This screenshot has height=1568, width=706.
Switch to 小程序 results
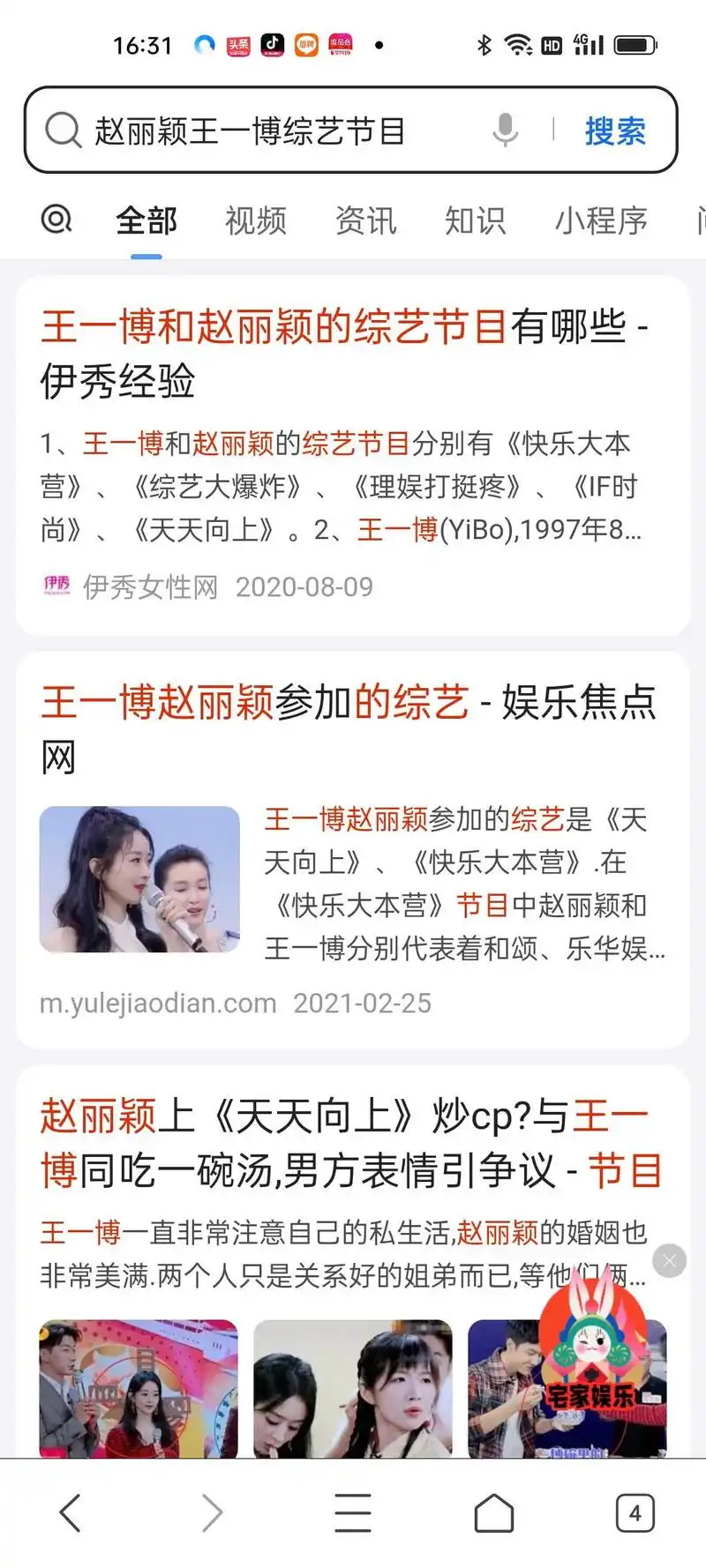(x=600, y=220)
